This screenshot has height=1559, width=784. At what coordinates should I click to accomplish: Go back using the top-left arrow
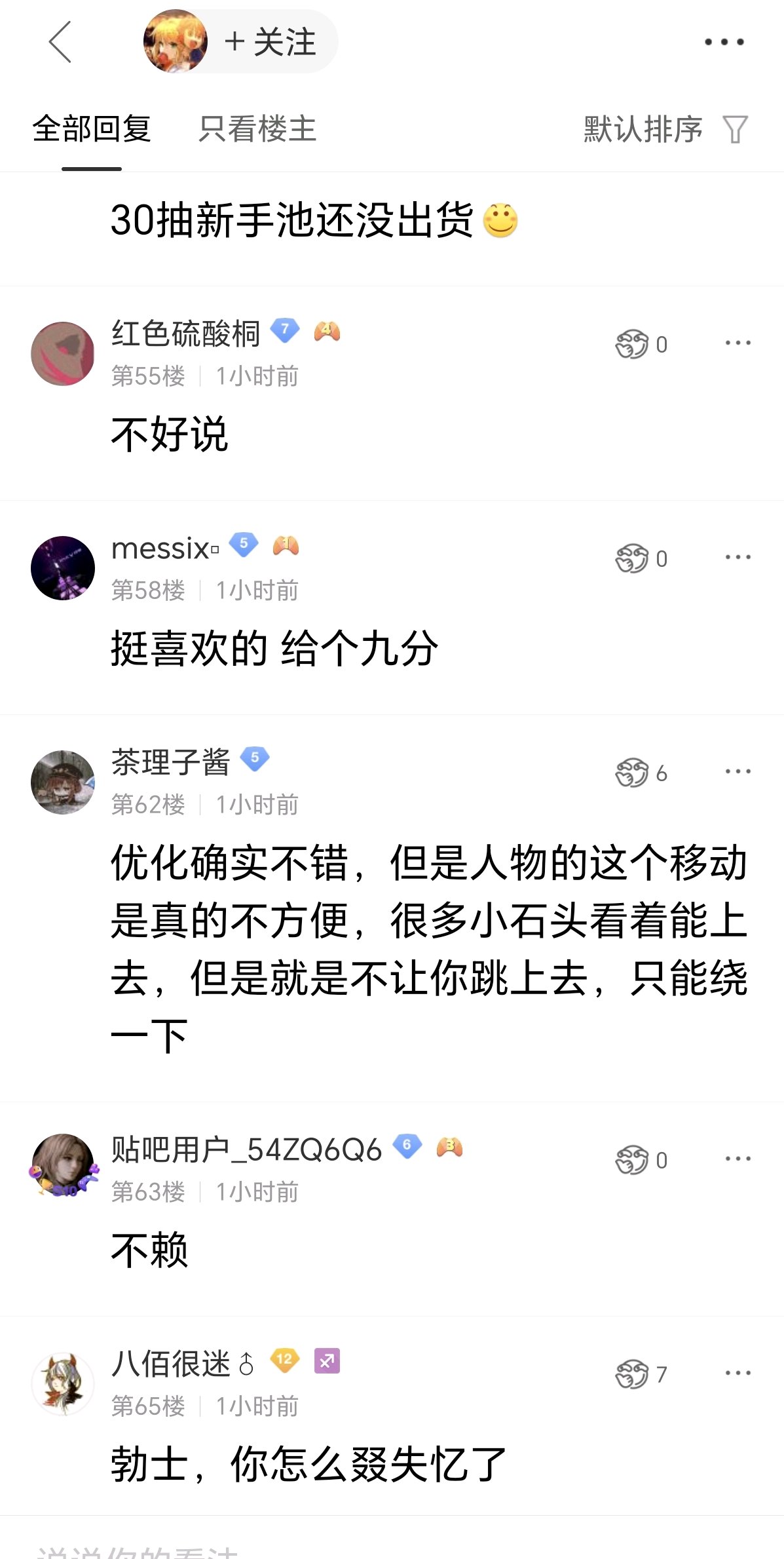pyautogui.click(x=60, y=42)
